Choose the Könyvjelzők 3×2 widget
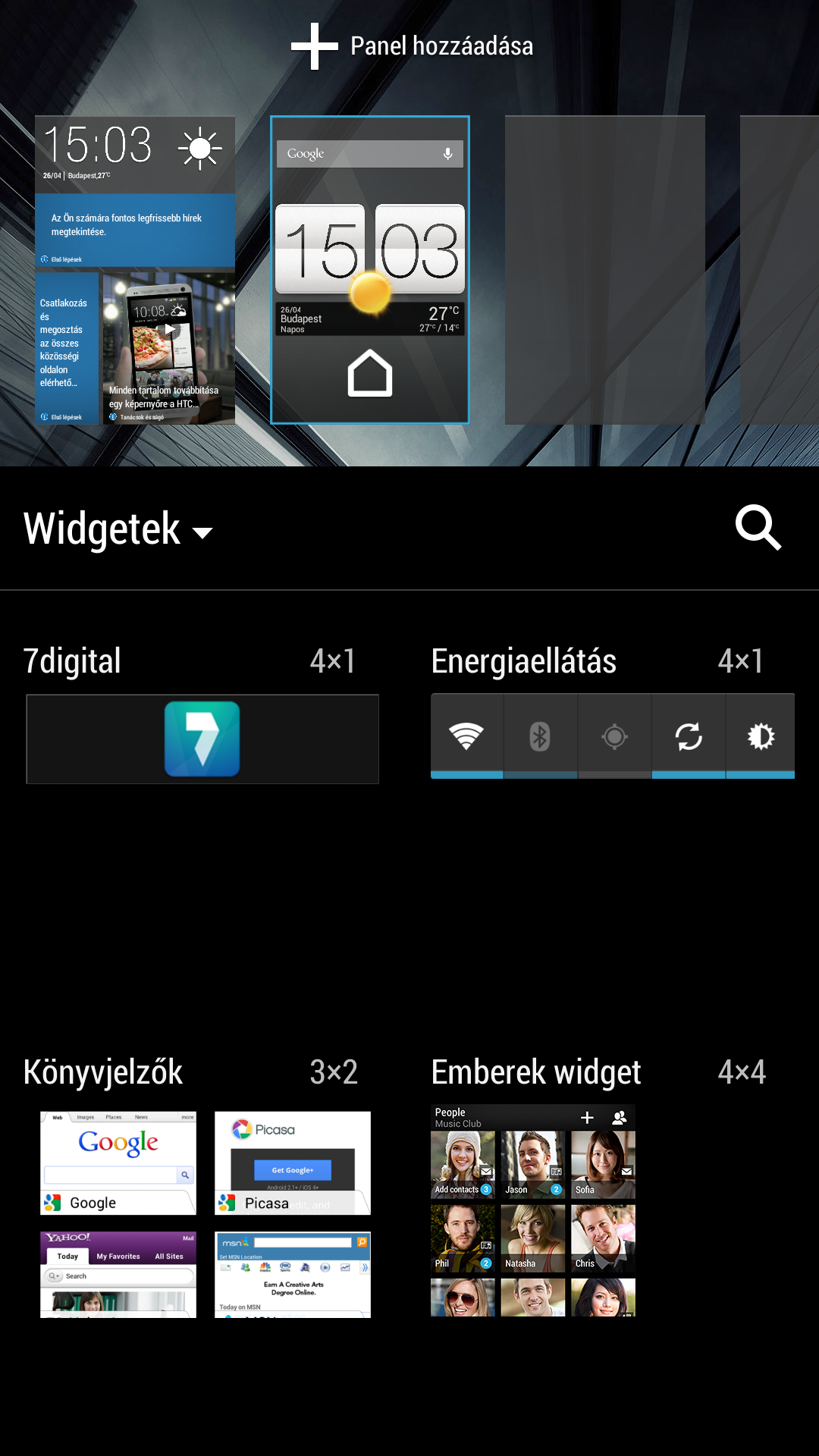The width and height of the screenshot is (819, 1456). click(206, 1213)
